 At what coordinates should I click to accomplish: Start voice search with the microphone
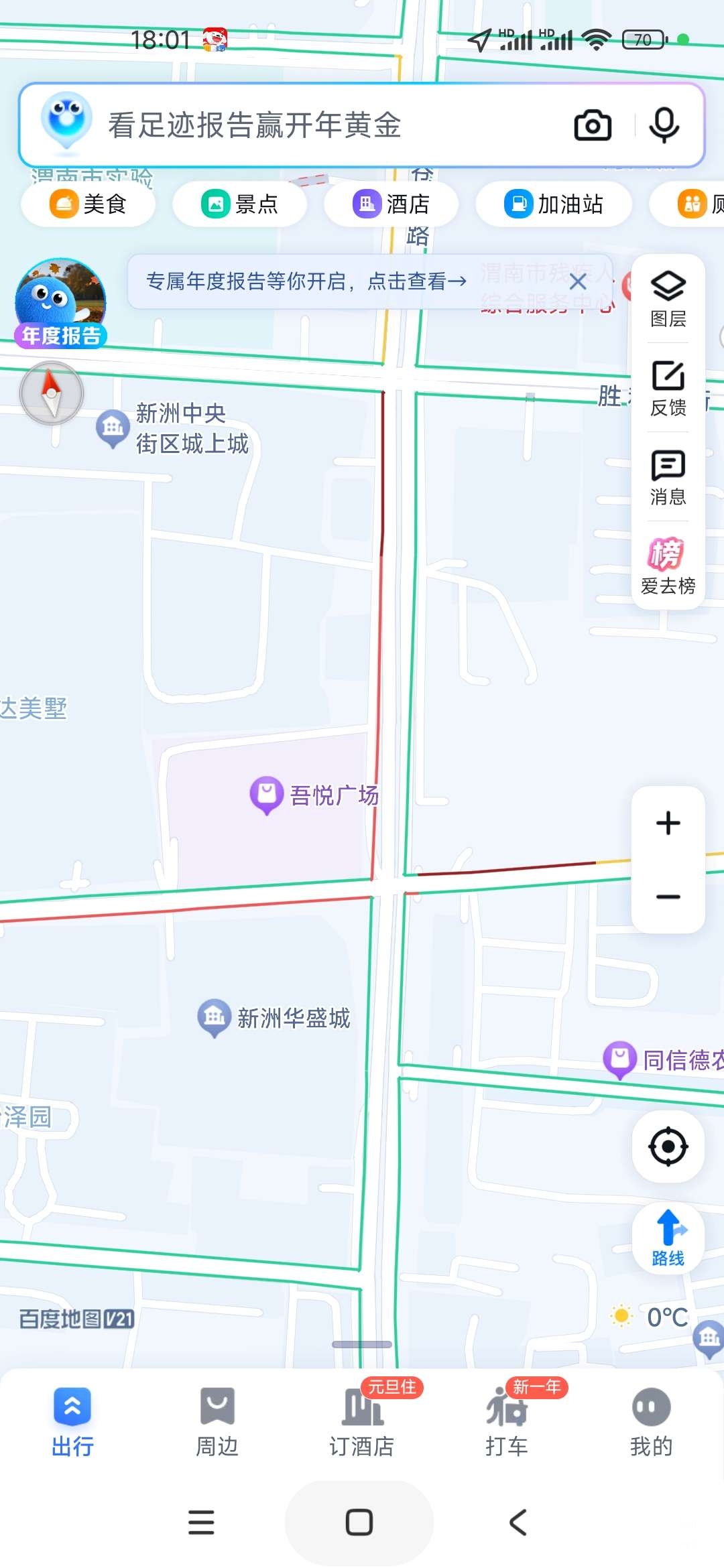point(664,125)
